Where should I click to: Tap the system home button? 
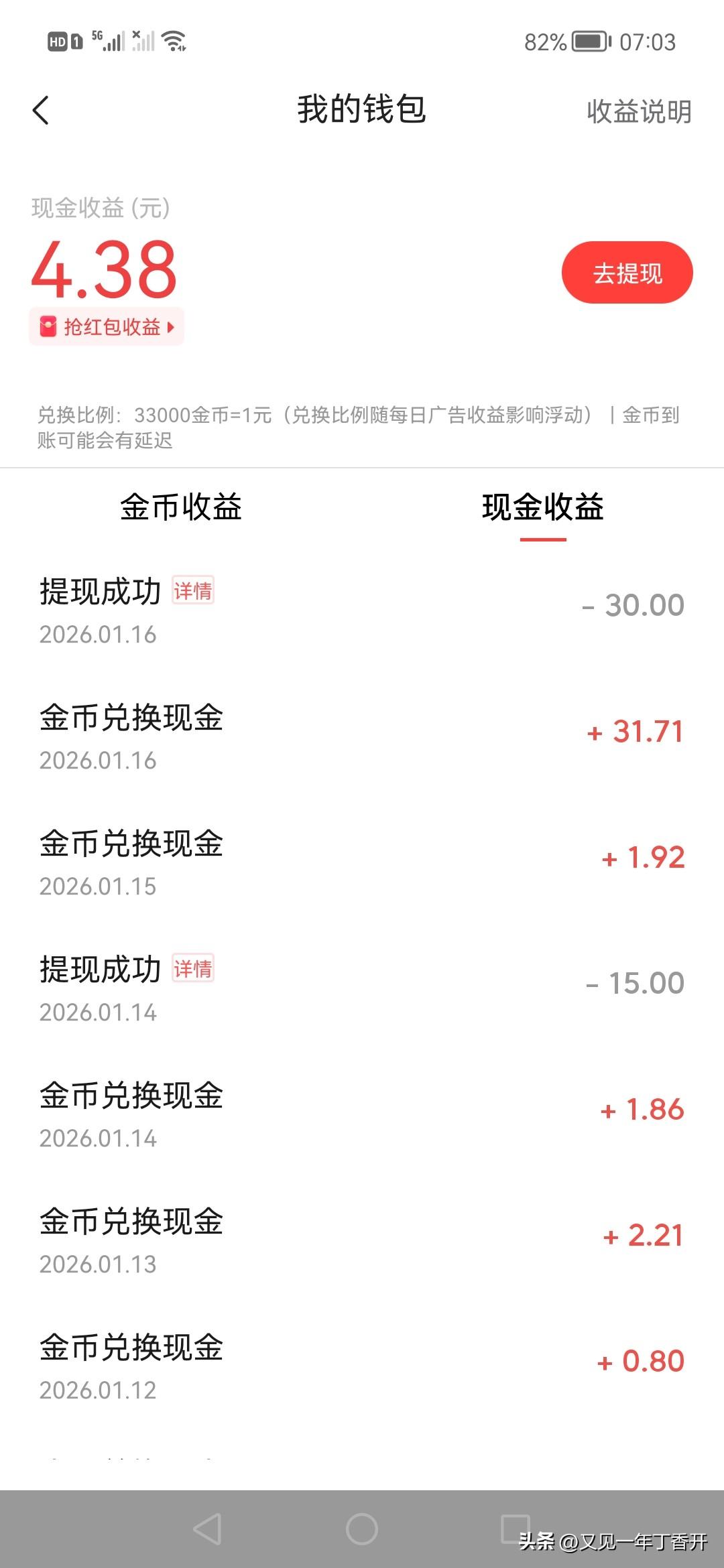362,1529
